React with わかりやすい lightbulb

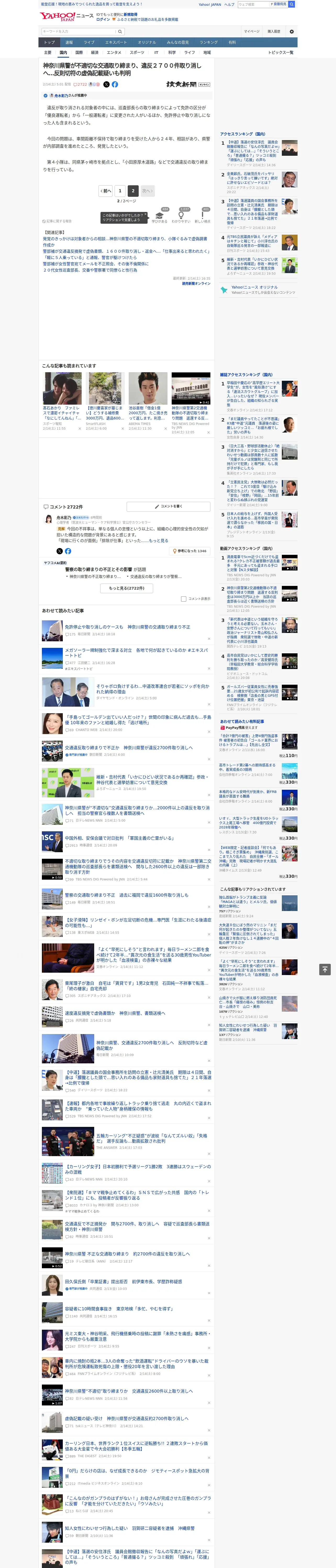coord(181,217)
